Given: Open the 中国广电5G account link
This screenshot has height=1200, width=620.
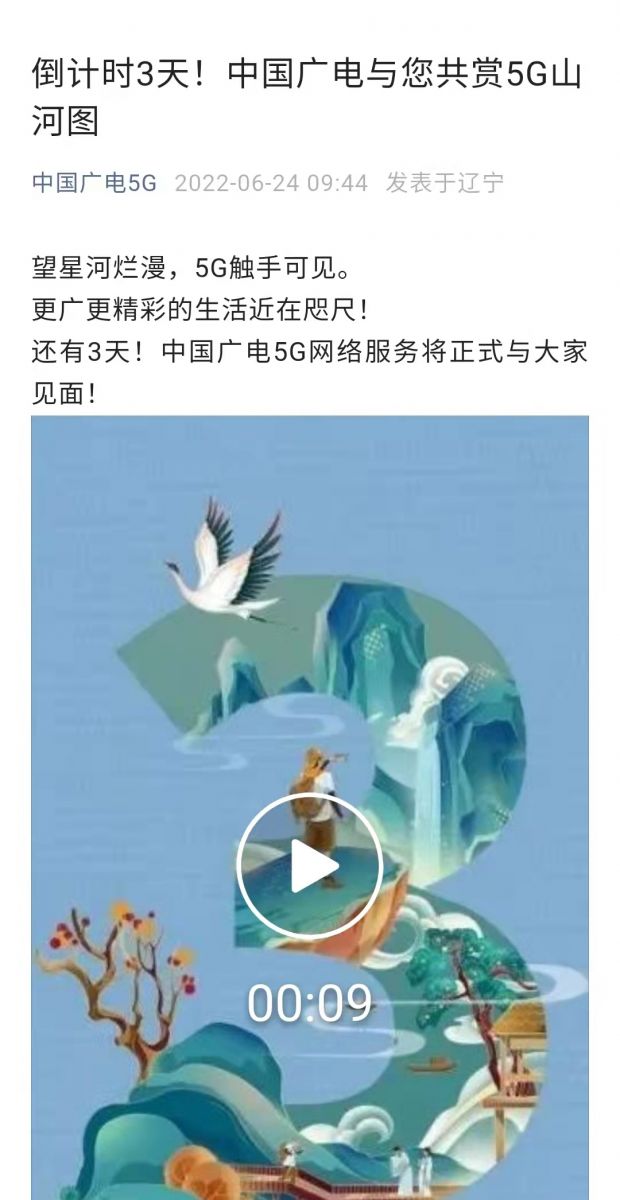Looking at the screenshot, I should 94,183.
